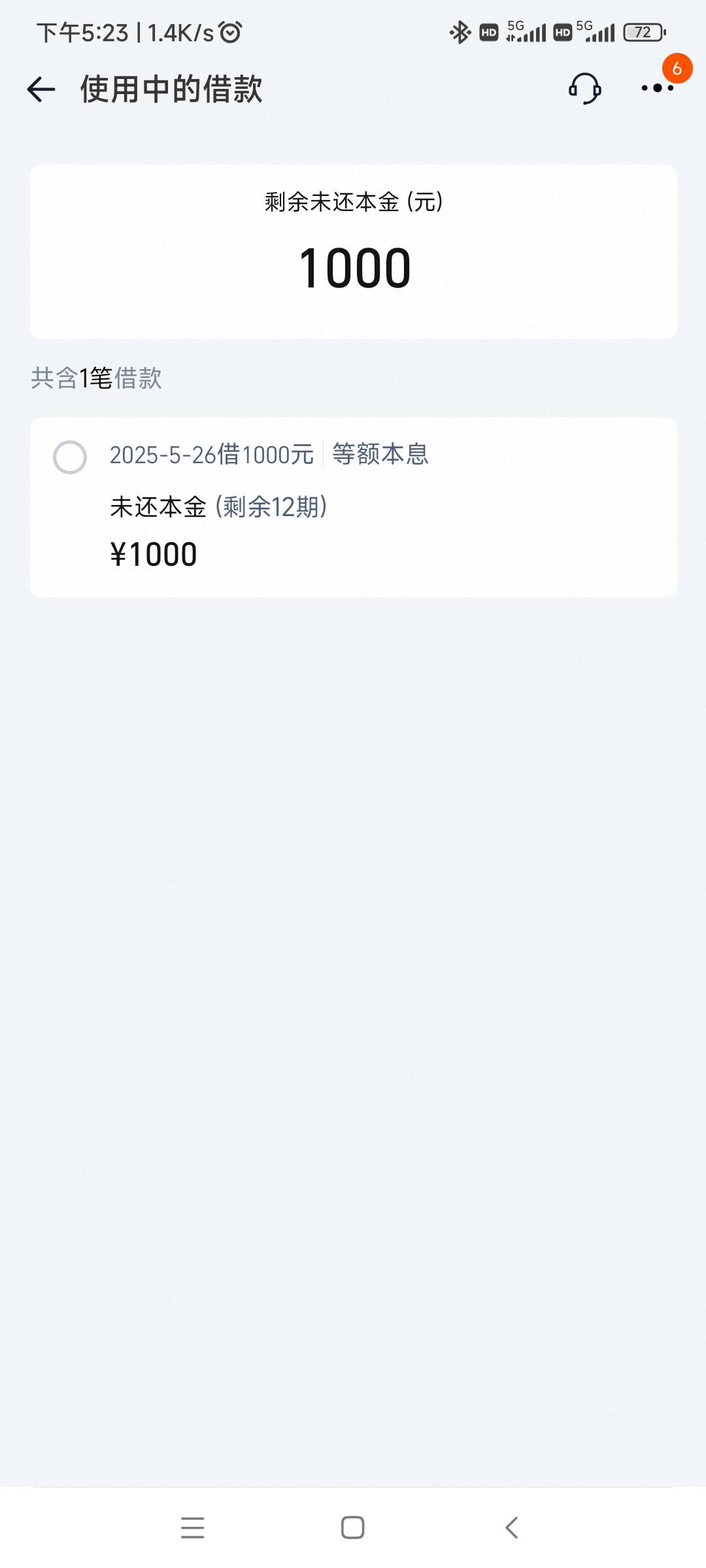Tap the system home button
Screen dimensions: 706x1568
(353, 1527)
